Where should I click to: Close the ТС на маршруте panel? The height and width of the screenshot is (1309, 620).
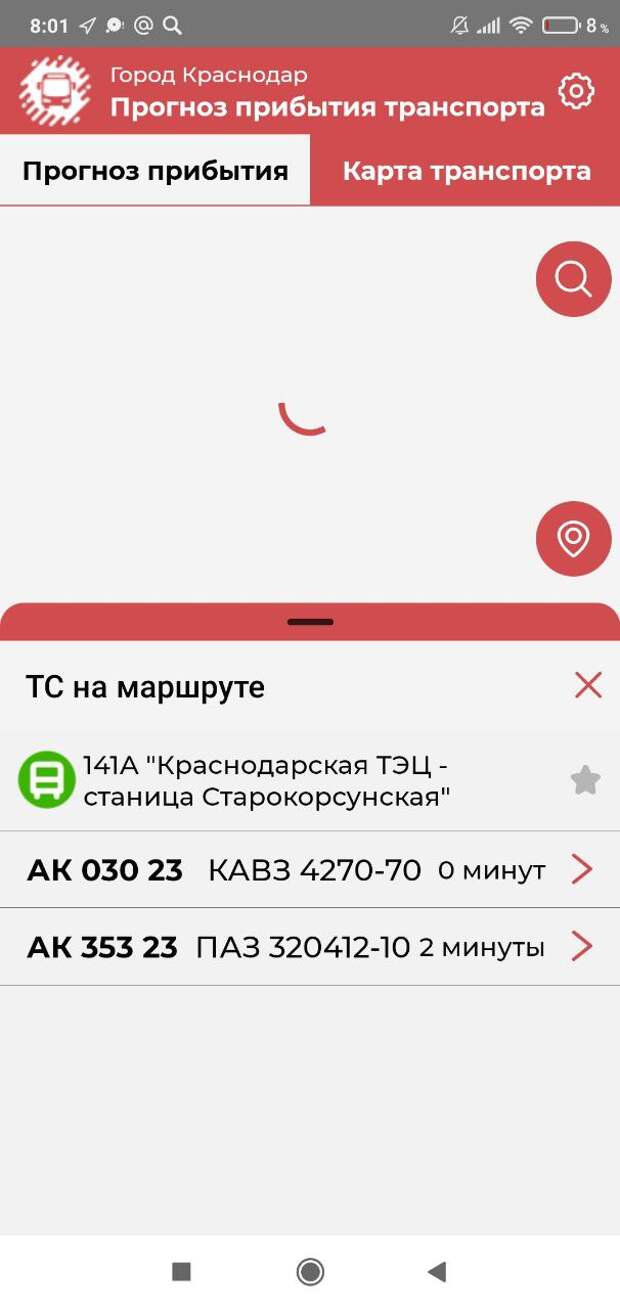click(588, 685)
